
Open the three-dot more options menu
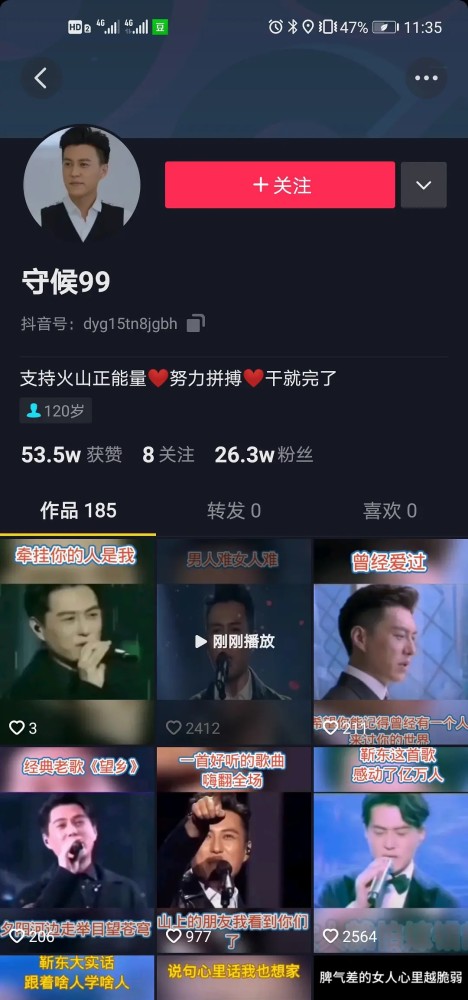pyautogui.click(x=426, y=78)
